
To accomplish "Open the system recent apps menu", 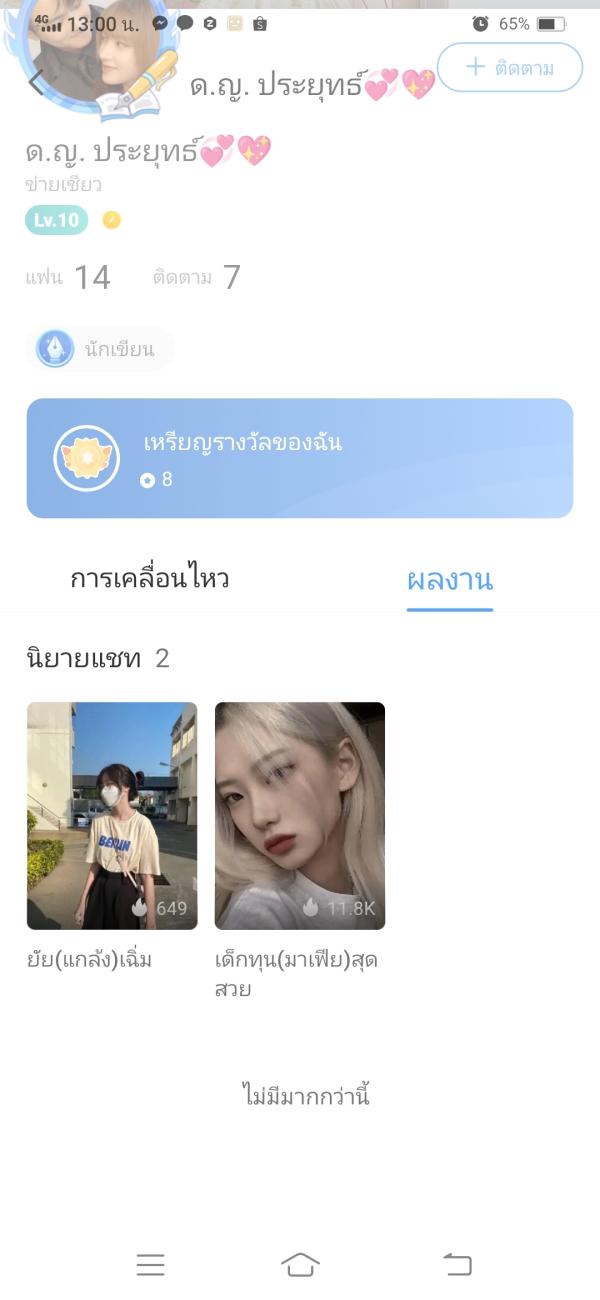I will (x=150, y=1265).
